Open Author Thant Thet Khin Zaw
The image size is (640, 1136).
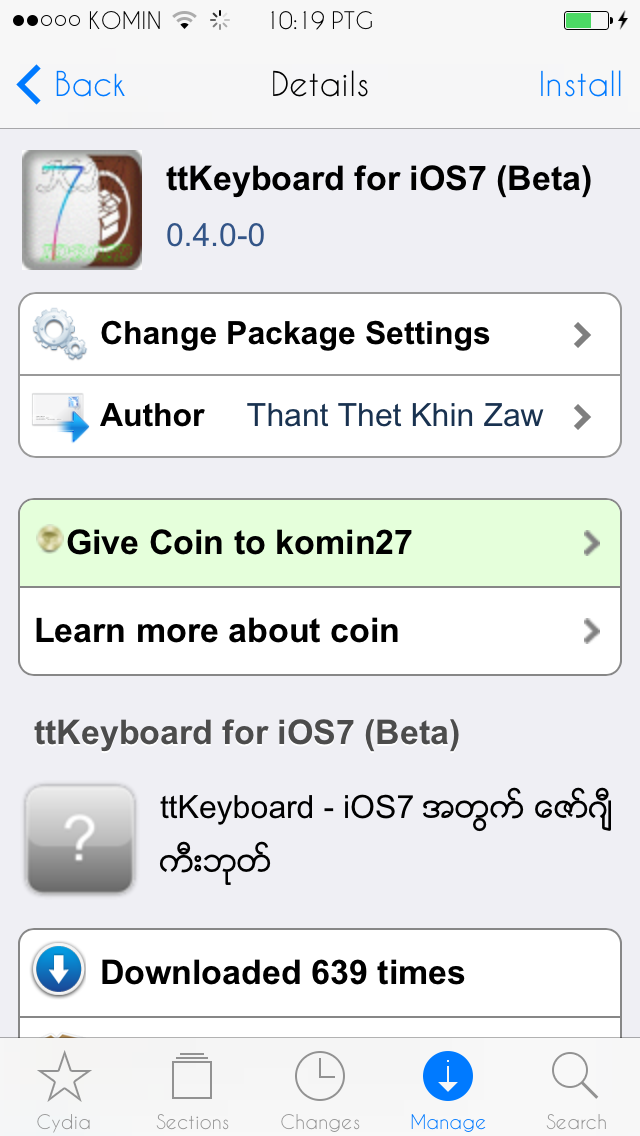pyautogui.click(x=320, y=416)
